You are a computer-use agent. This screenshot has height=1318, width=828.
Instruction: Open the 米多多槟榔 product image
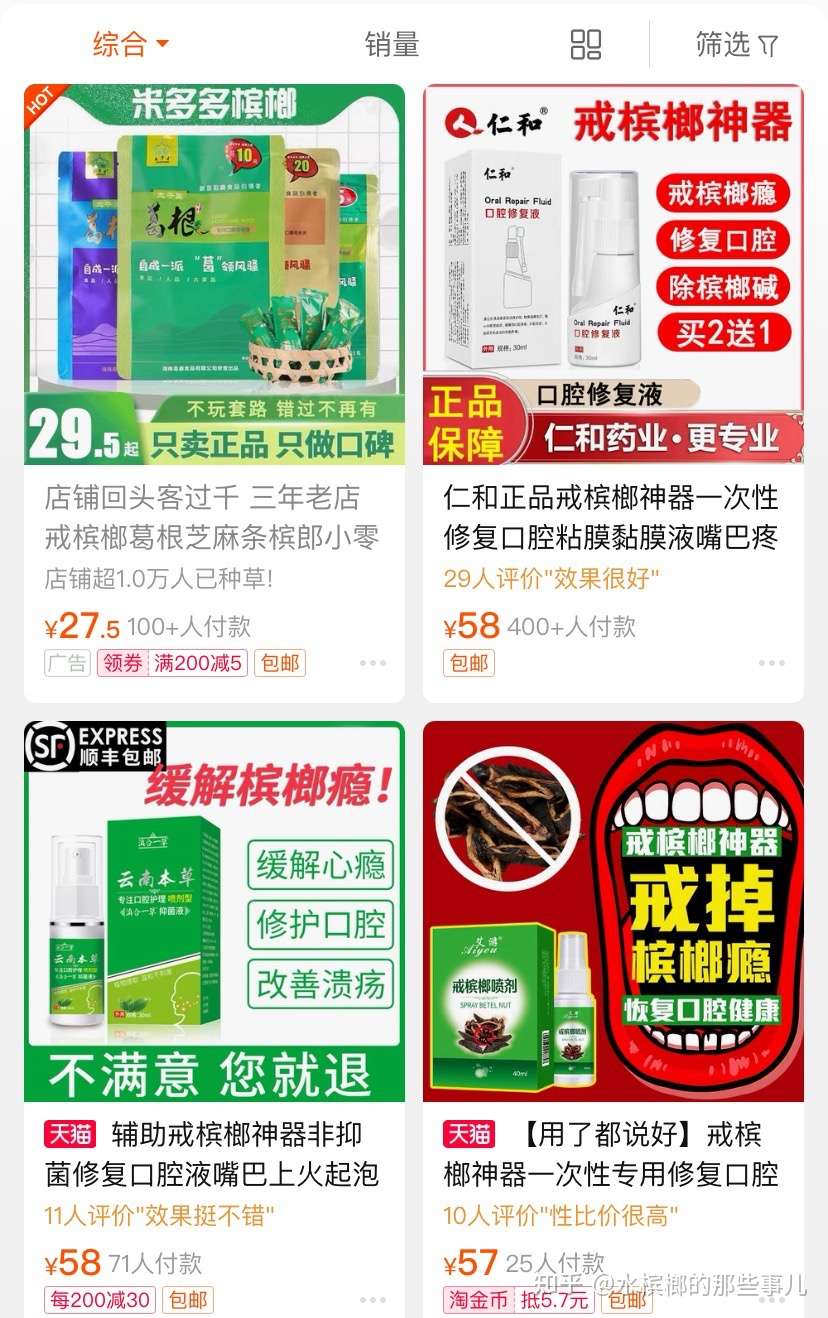pyautogui.click(x=214, y=270)
